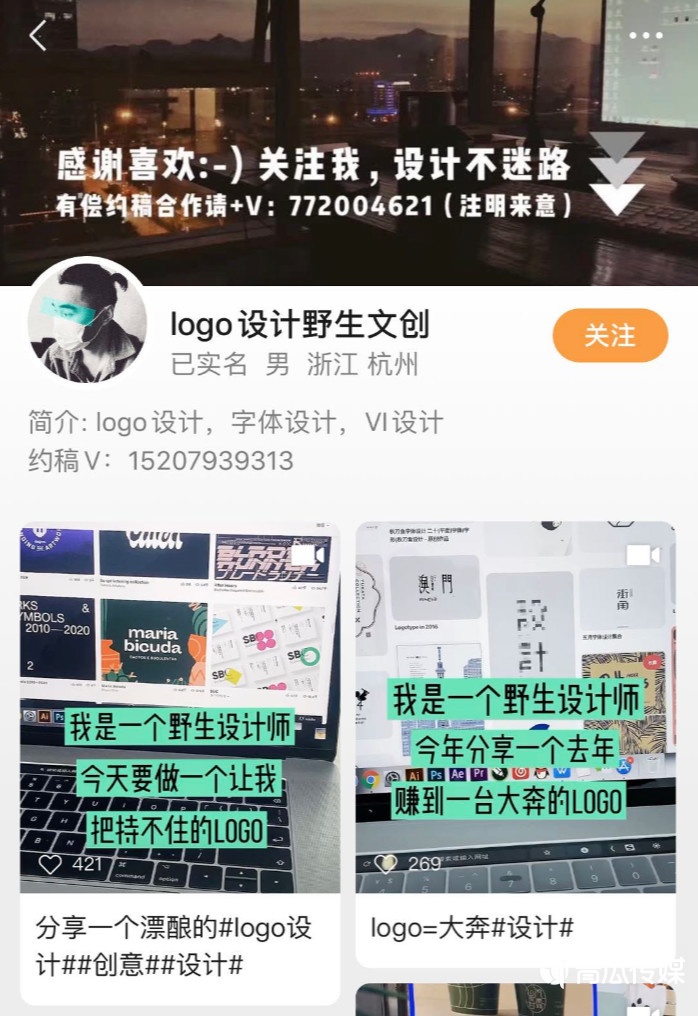Go back using the top-left arrow

pos(38,35)
